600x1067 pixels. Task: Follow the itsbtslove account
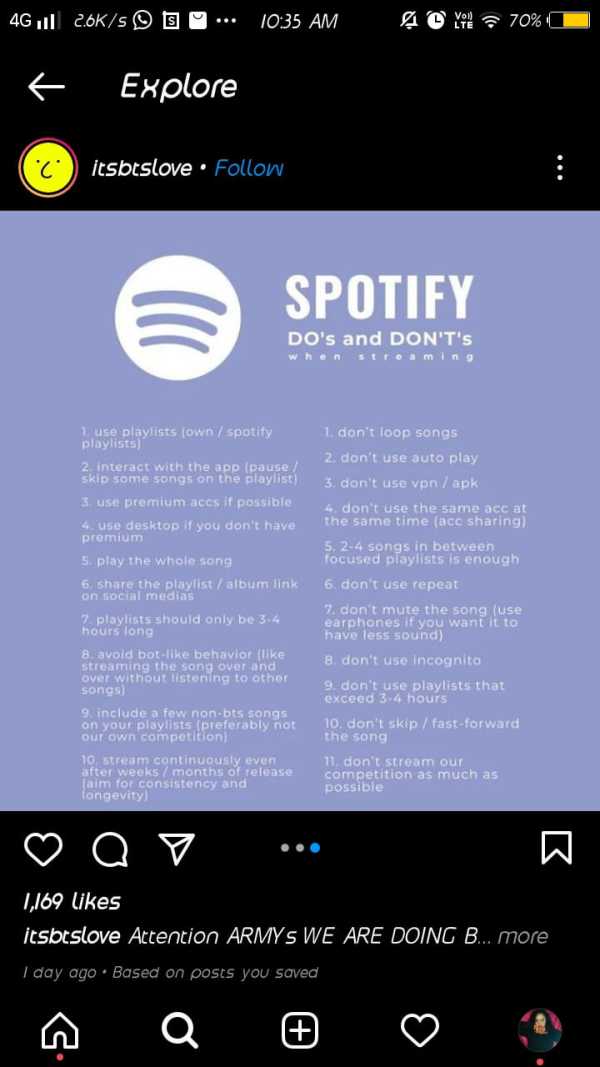click(x=249, y=168)
